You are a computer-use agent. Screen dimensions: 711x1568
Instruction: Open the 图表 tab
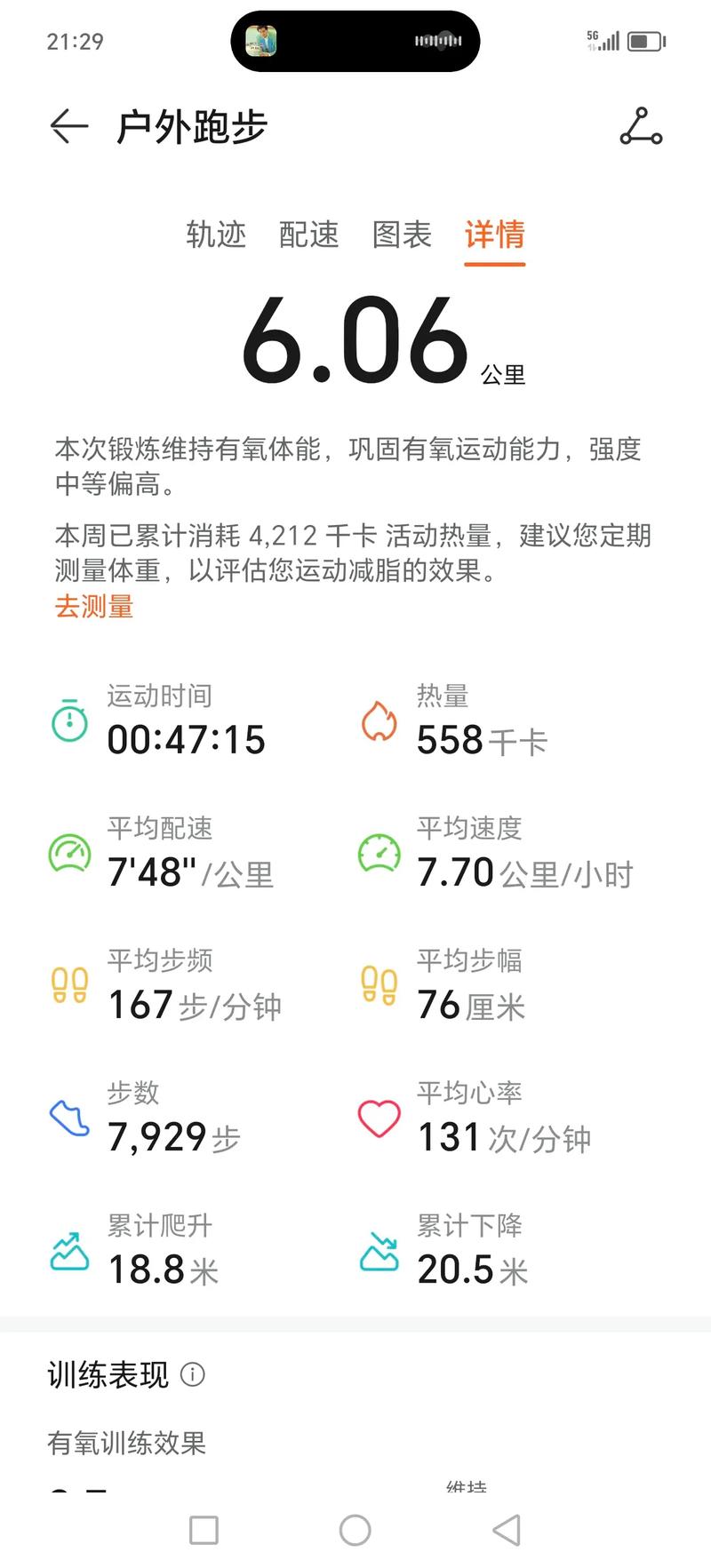[402, 235]
